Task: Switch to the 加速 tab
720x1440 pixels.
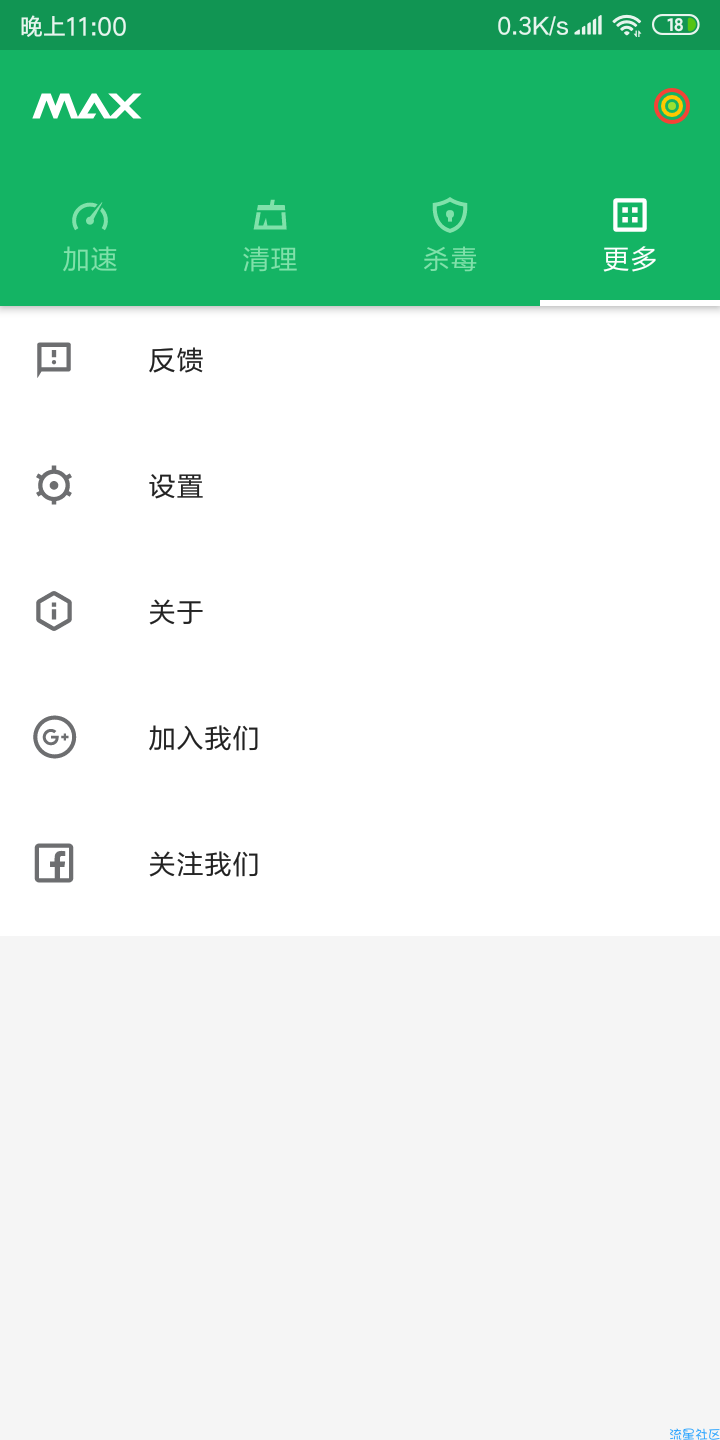Action: pyautogui.click(x=90, y=237)
